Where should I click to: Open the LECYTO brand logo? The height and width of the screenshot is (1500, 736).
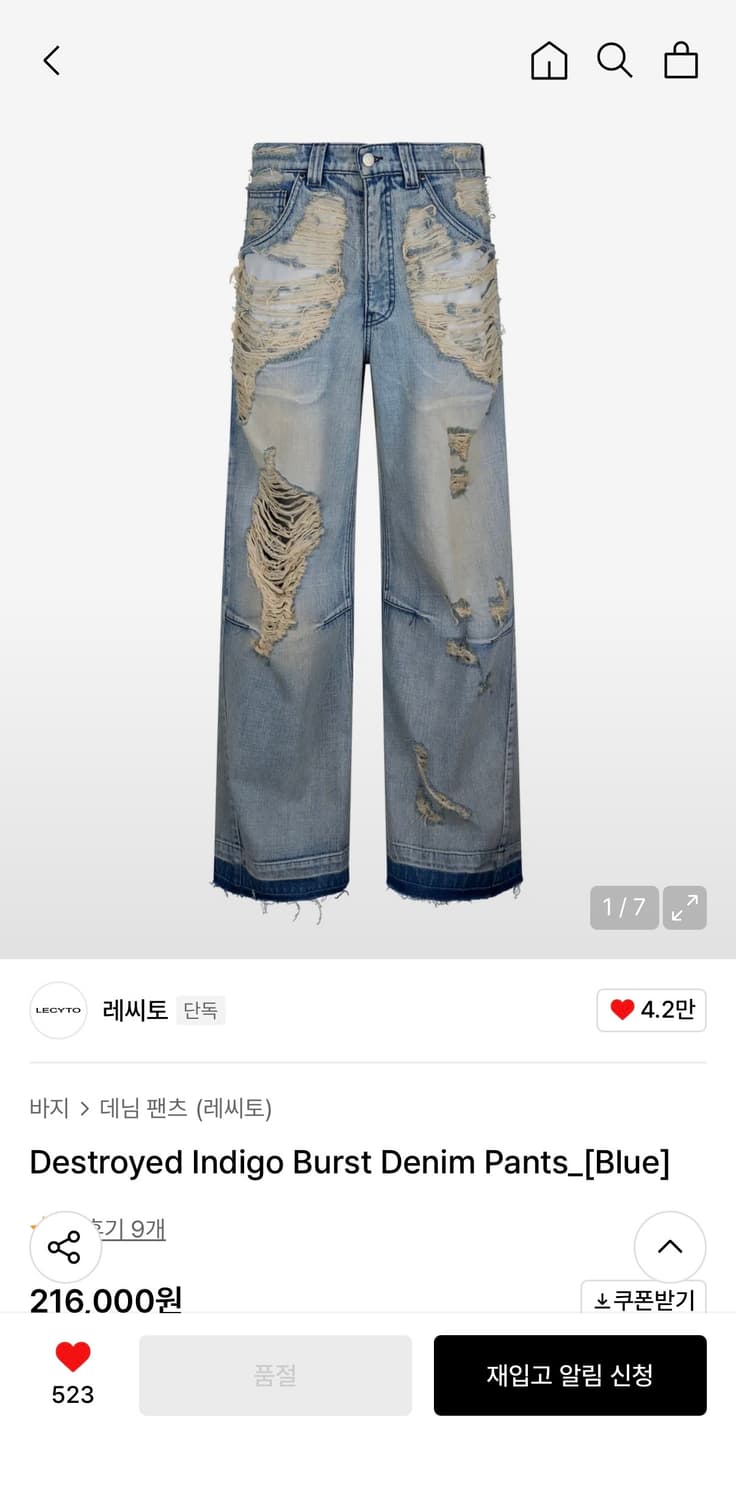point(58,1011)
